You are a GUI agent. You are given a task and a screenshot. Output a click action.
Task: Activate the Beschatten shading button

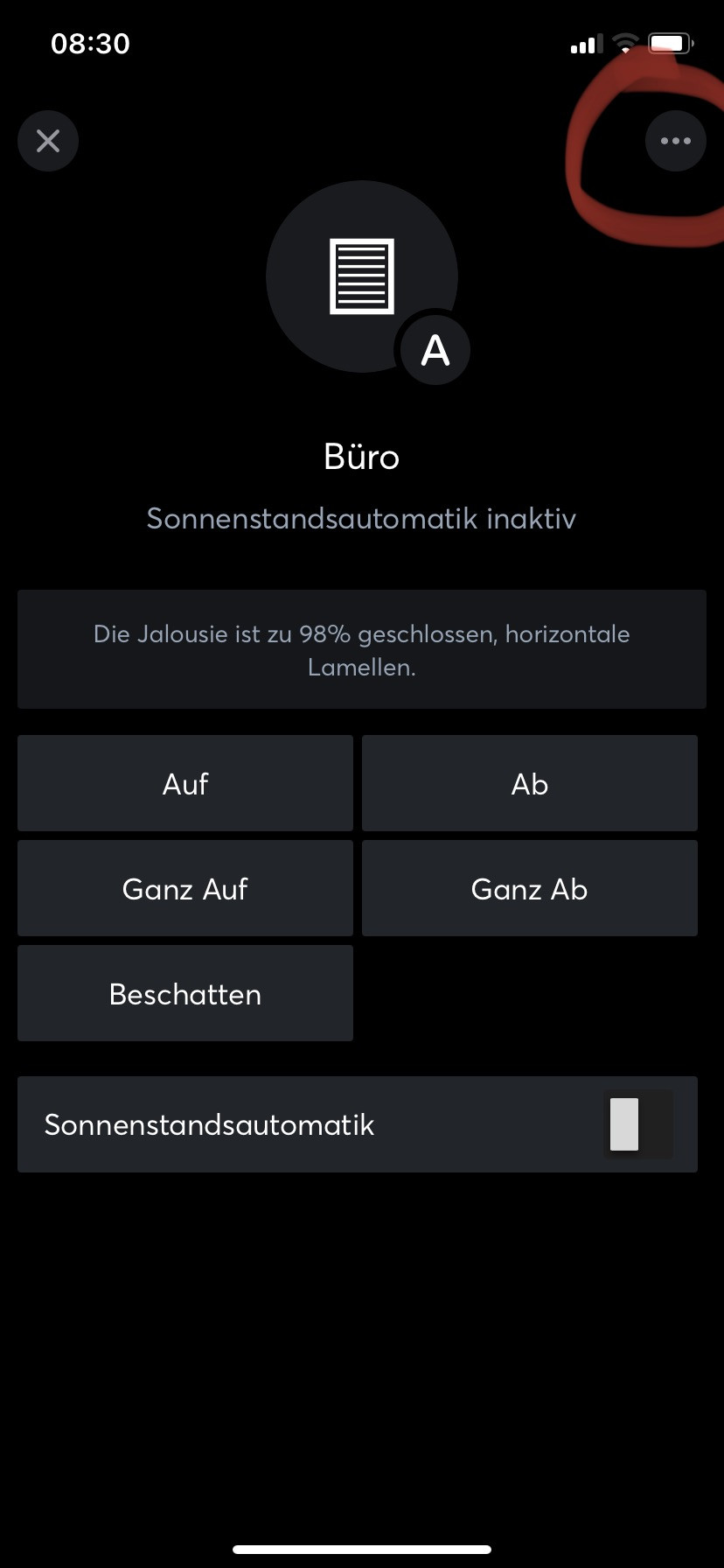pos(185,993)
